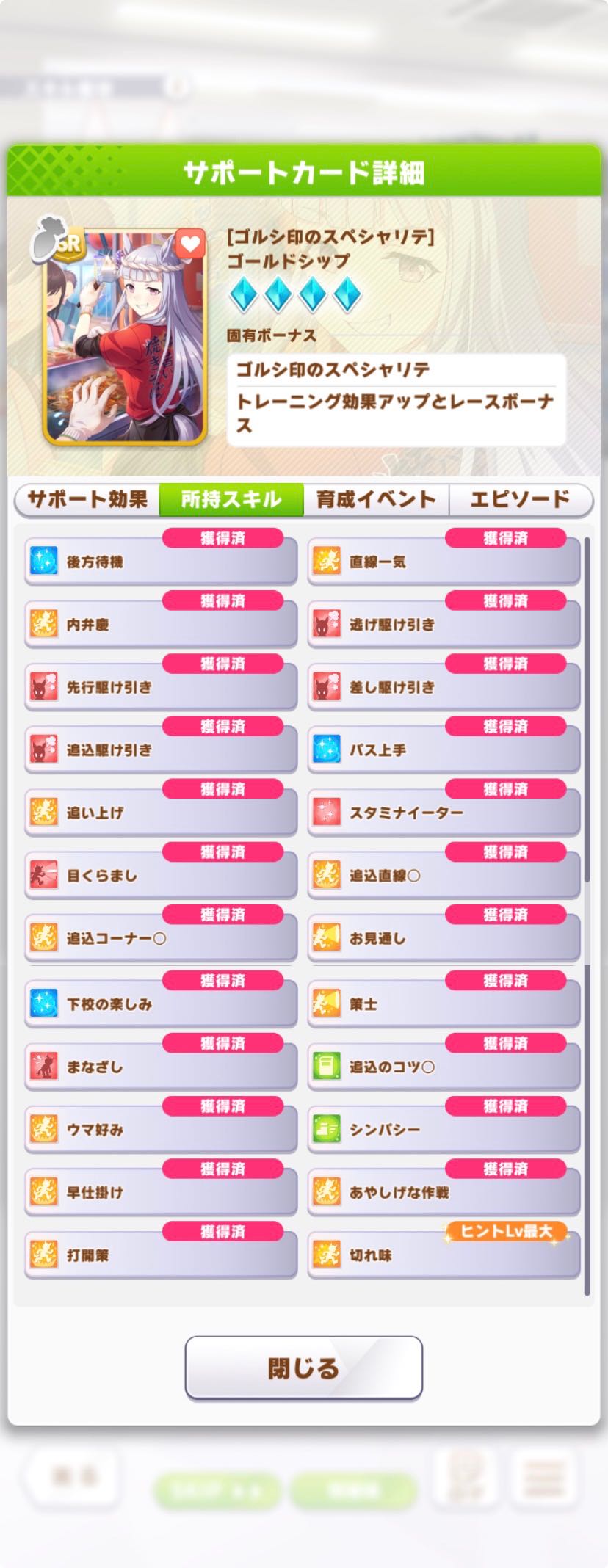Tap the 打開策 skill row

(x=160, y=1255)
